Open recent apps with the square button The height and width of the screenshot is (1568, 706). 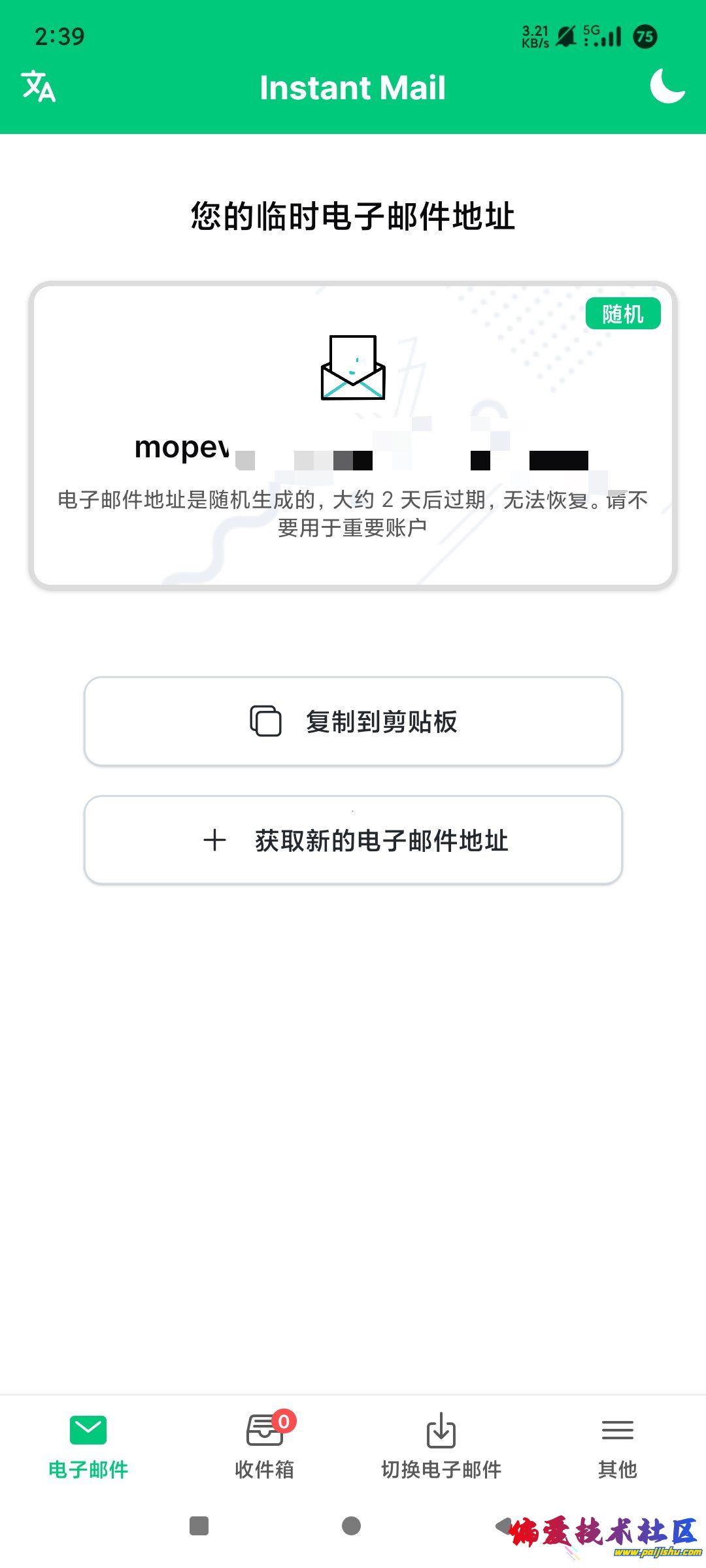point(199,1526)
